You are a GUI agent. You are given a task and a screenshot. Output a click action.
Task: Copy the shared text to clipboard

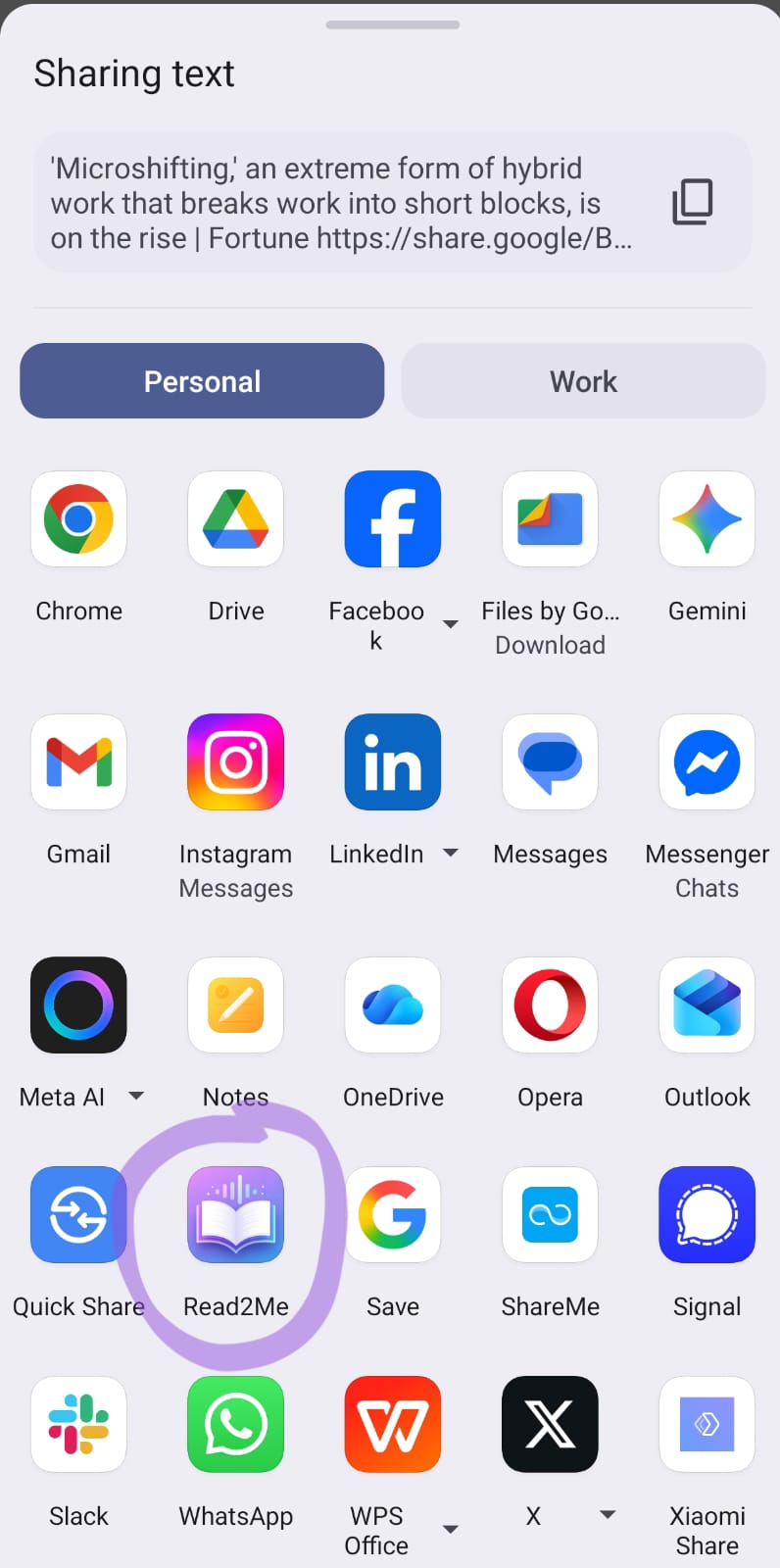tap(692, 202)
